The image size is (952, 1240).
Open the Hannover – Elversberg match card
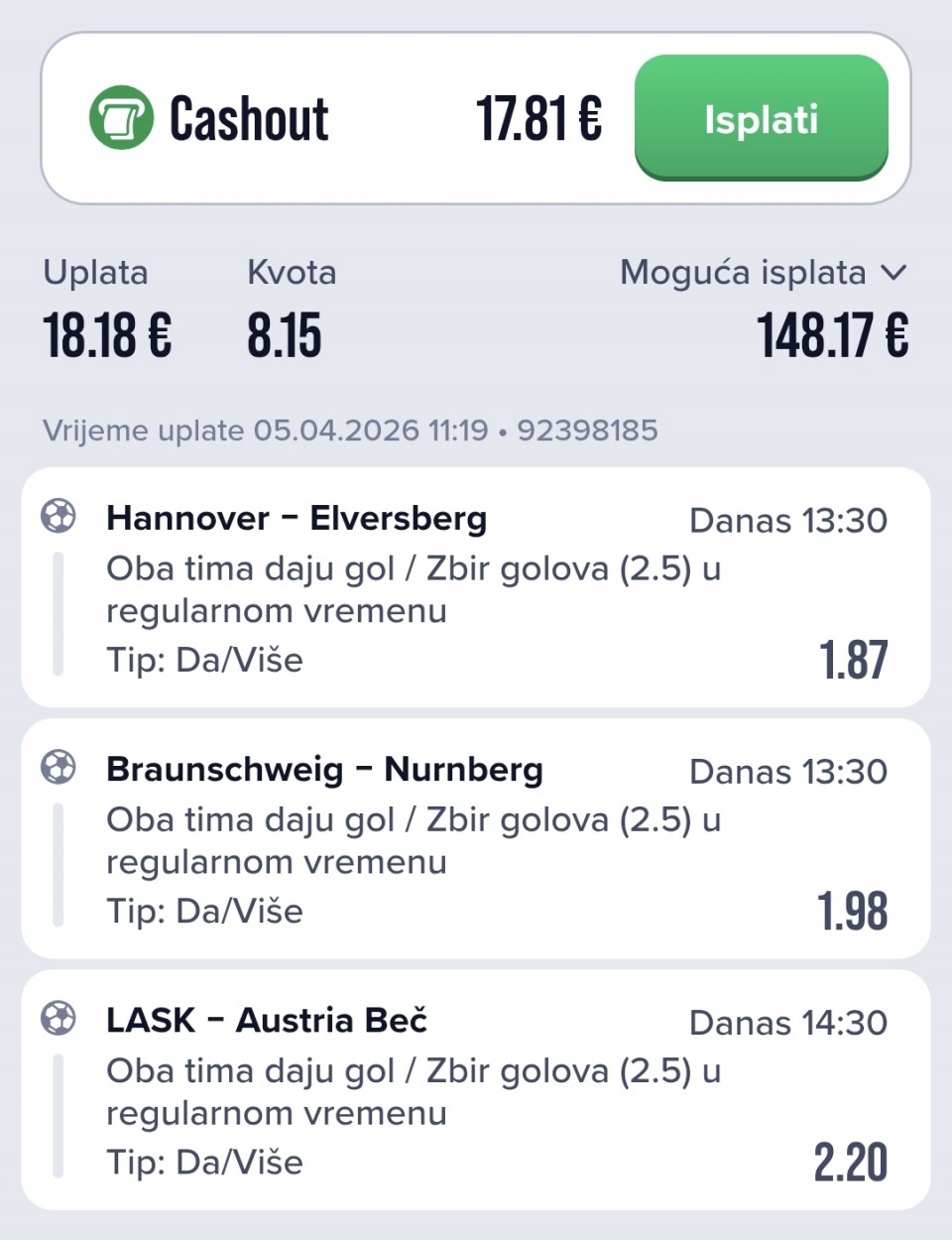click(475, 587)
